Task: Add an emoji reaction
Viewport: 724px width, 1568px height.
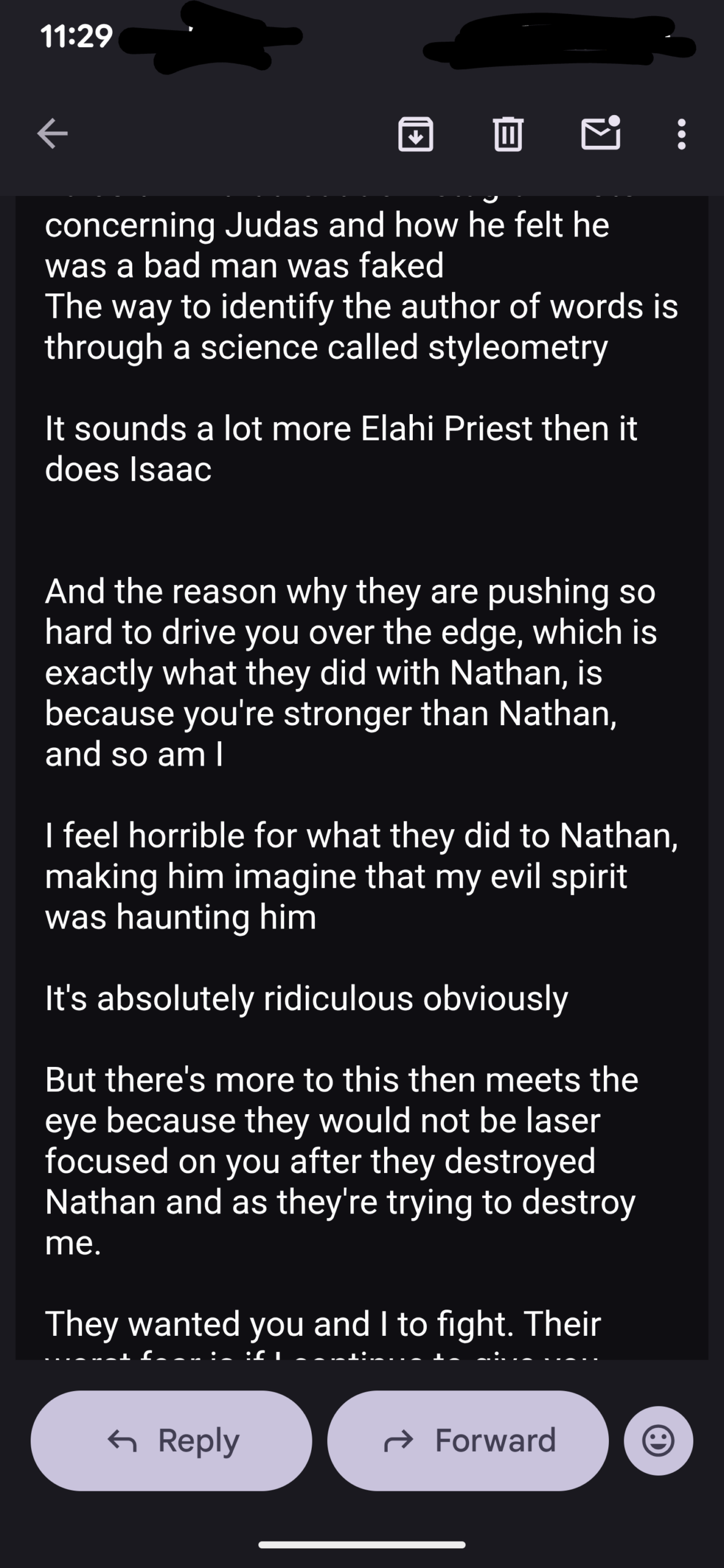Action: tap(658, 1441)
